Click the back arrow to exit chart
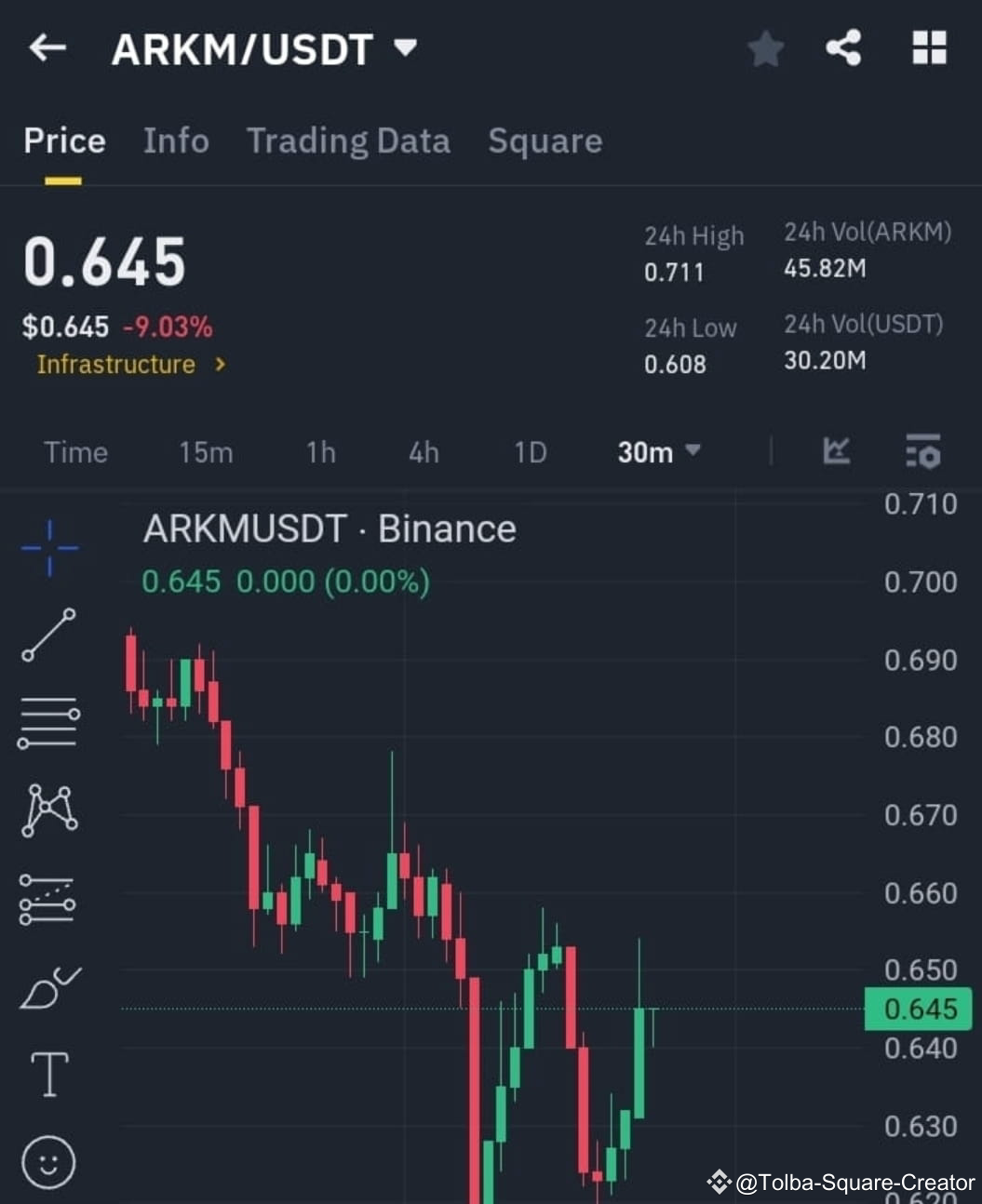Screen dimensions: 982x1204 click(x=46, y=48)
